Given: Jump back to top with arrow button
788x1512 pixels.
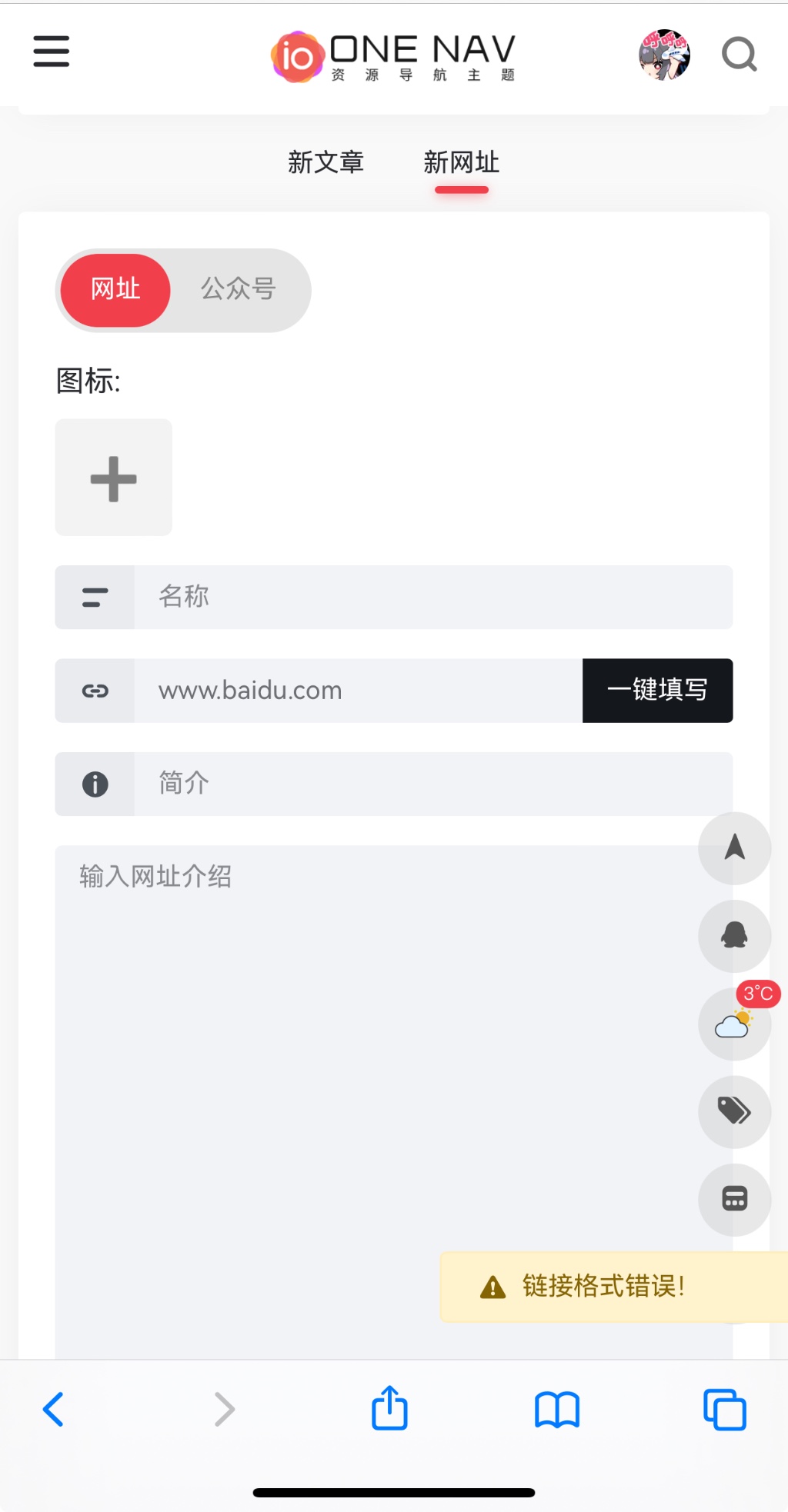Looking at the screenshot, I should (x=734, y=848).
